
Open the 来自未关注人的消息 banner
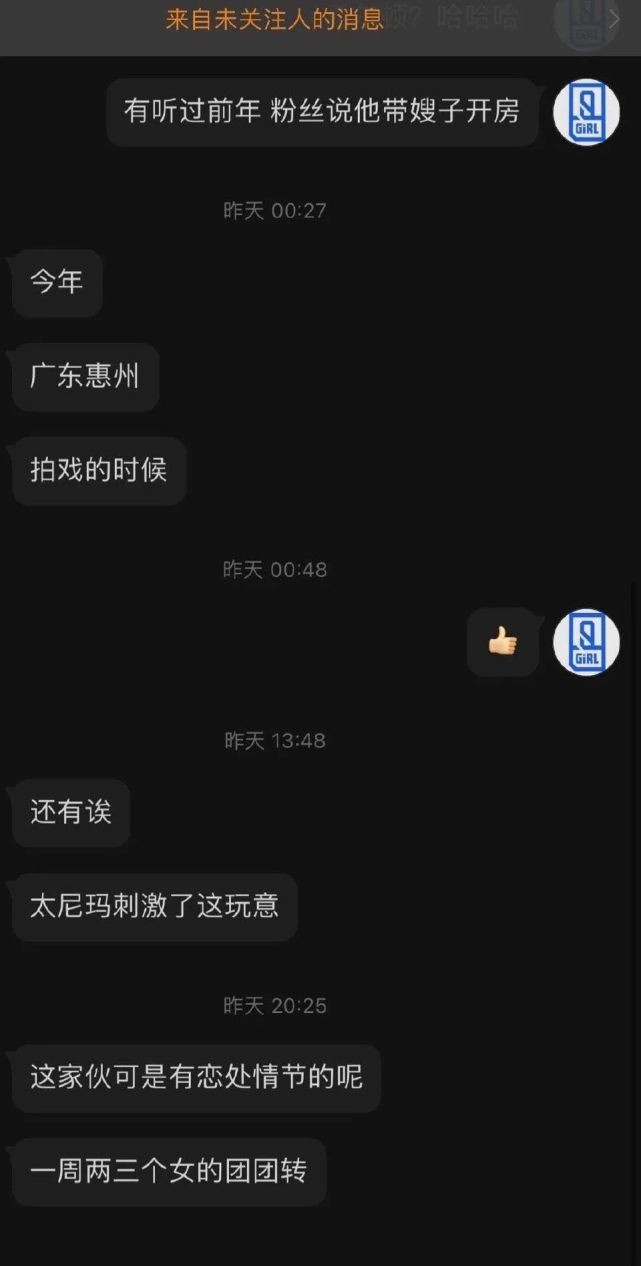[x=275, y=21]
